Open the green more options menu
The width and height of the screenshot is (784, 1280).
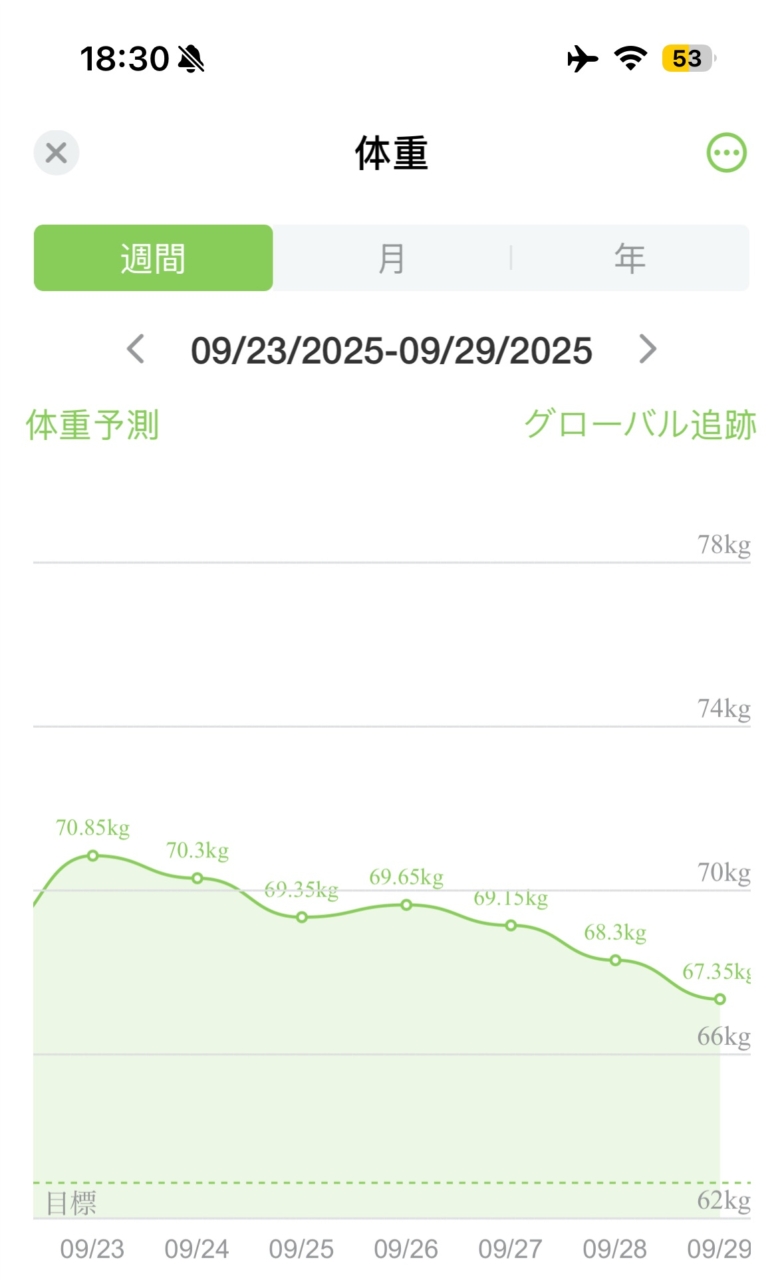[727, 153]
